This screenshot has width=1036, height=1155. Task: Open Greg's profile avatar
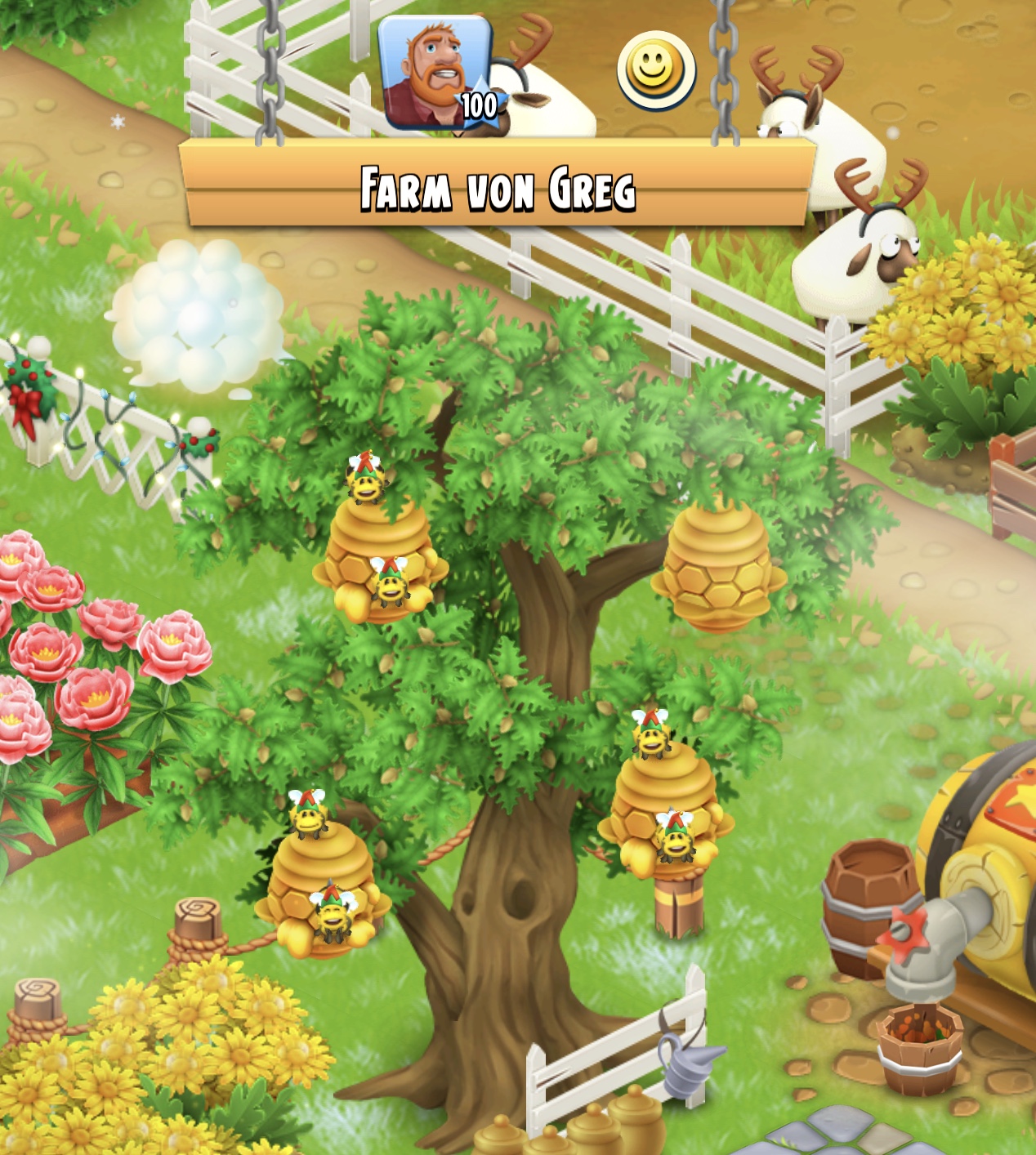click(435, 74)
